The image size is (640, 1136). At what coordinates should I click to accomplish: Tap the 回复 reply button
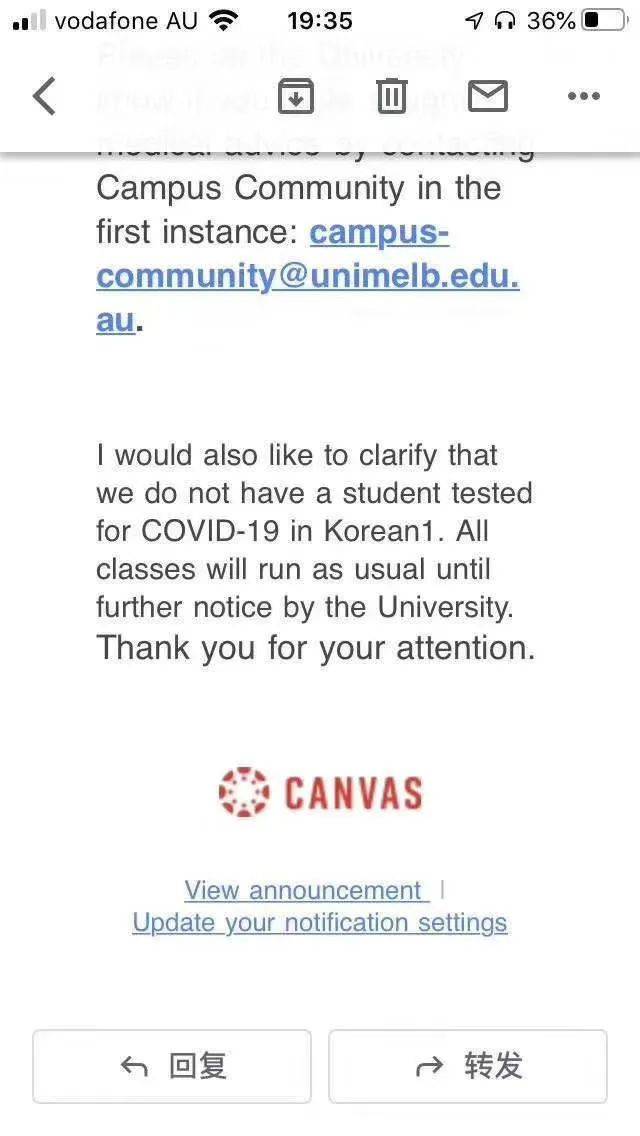coord(172,1066)
